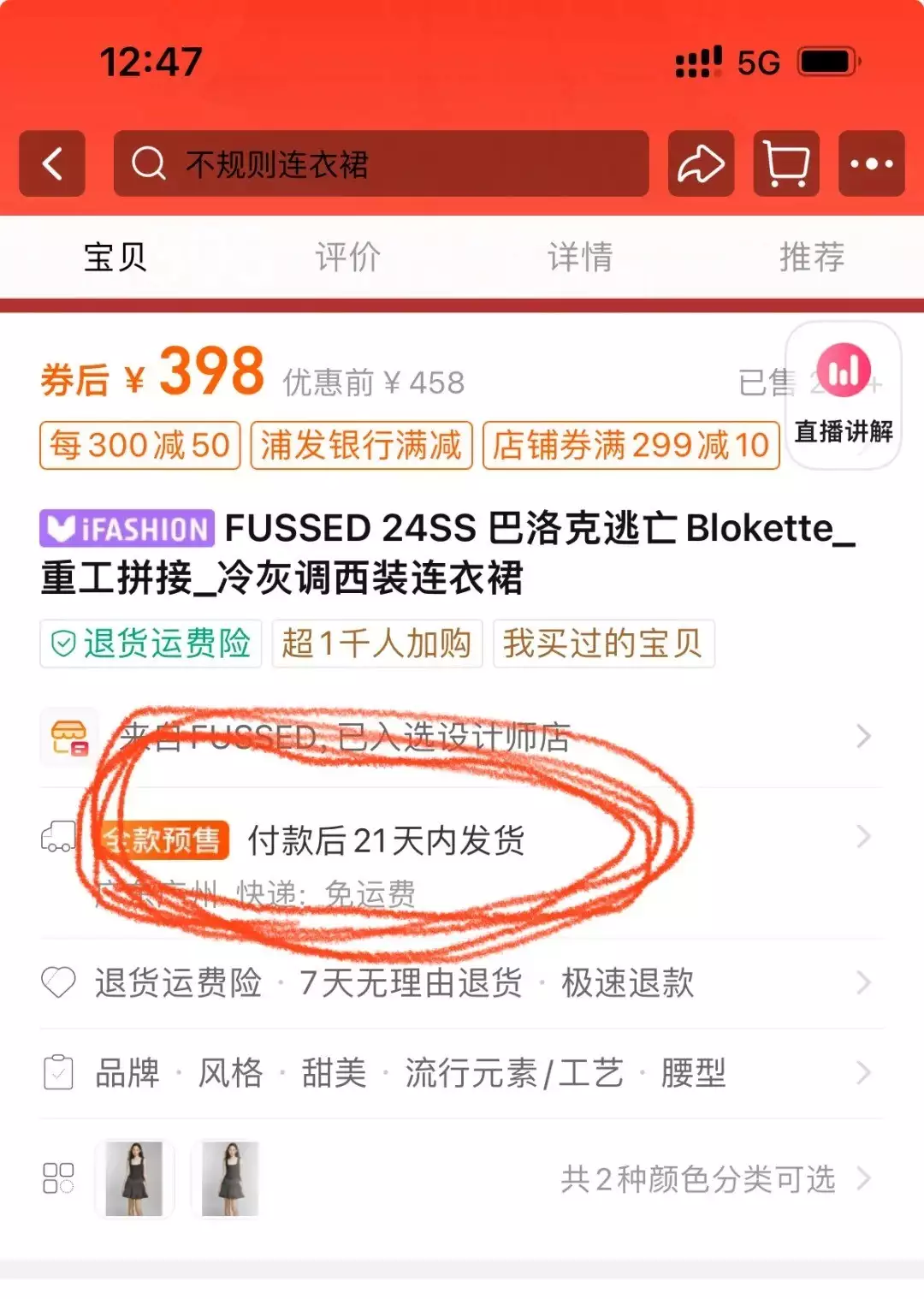The height and width of the screenshot is (1299, 924).
Task: Select the 宝贝 tab
Action: (x=115, y=257)
